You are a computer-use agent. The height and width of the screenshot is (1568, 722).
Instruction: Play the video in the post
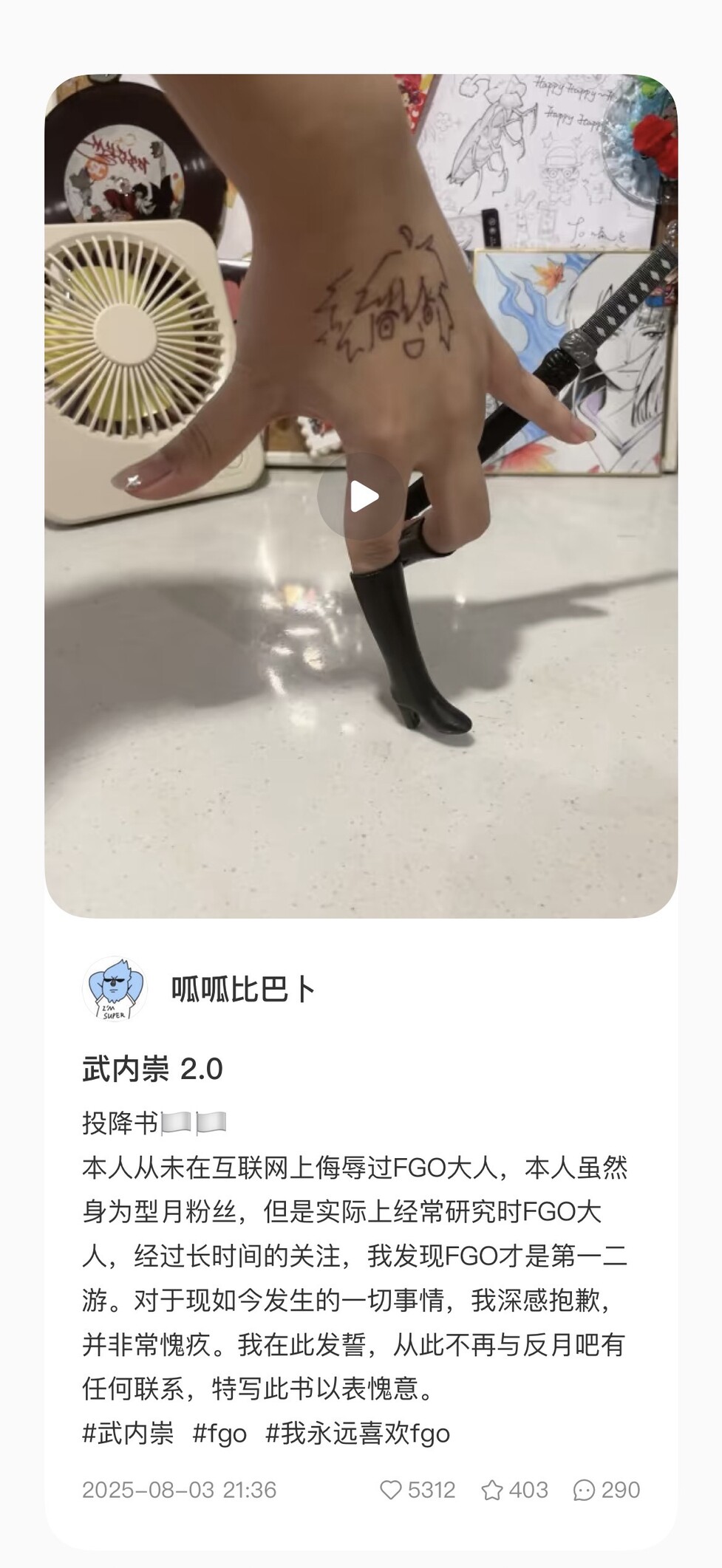(361, 496)
